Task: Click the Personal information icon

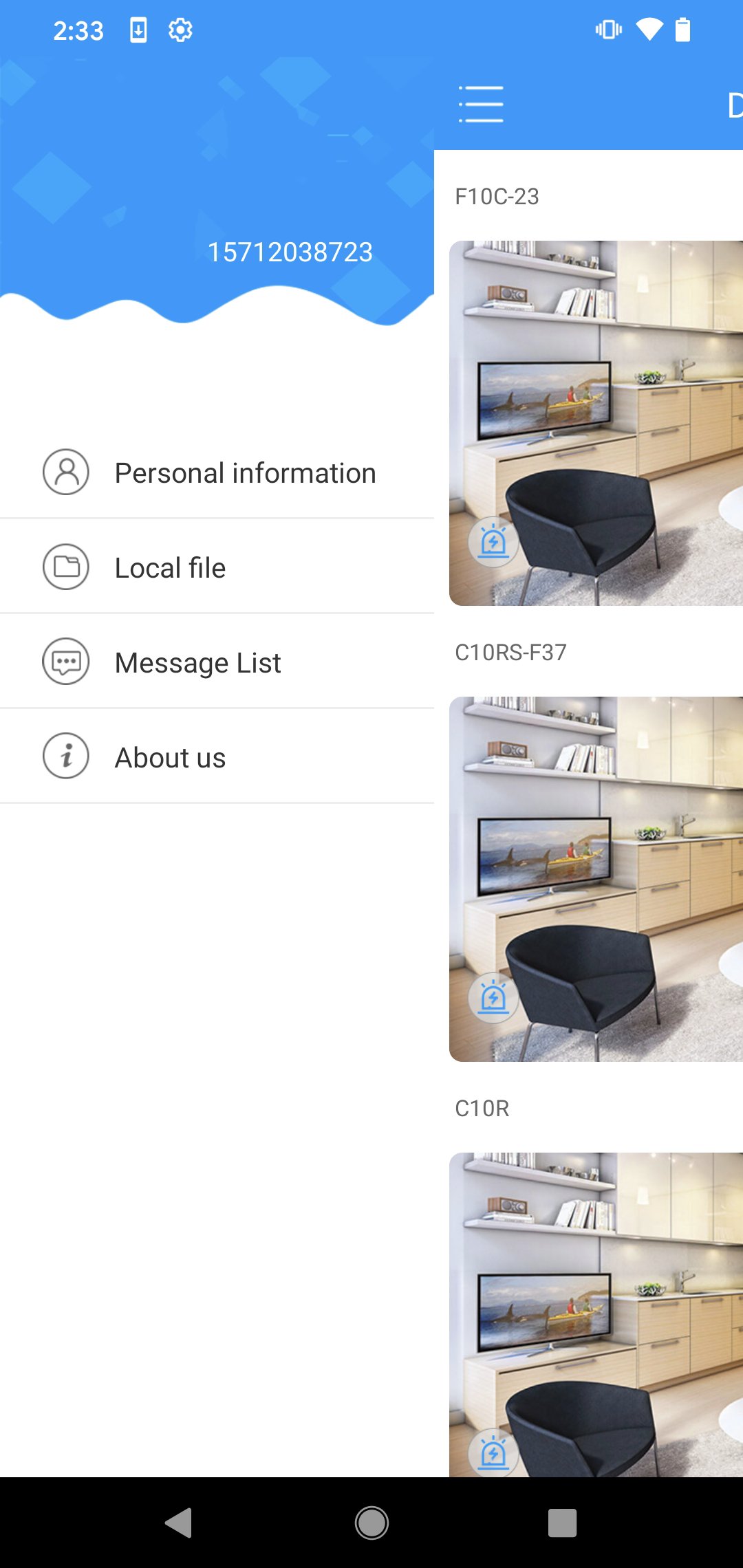Action: (65, 472)
